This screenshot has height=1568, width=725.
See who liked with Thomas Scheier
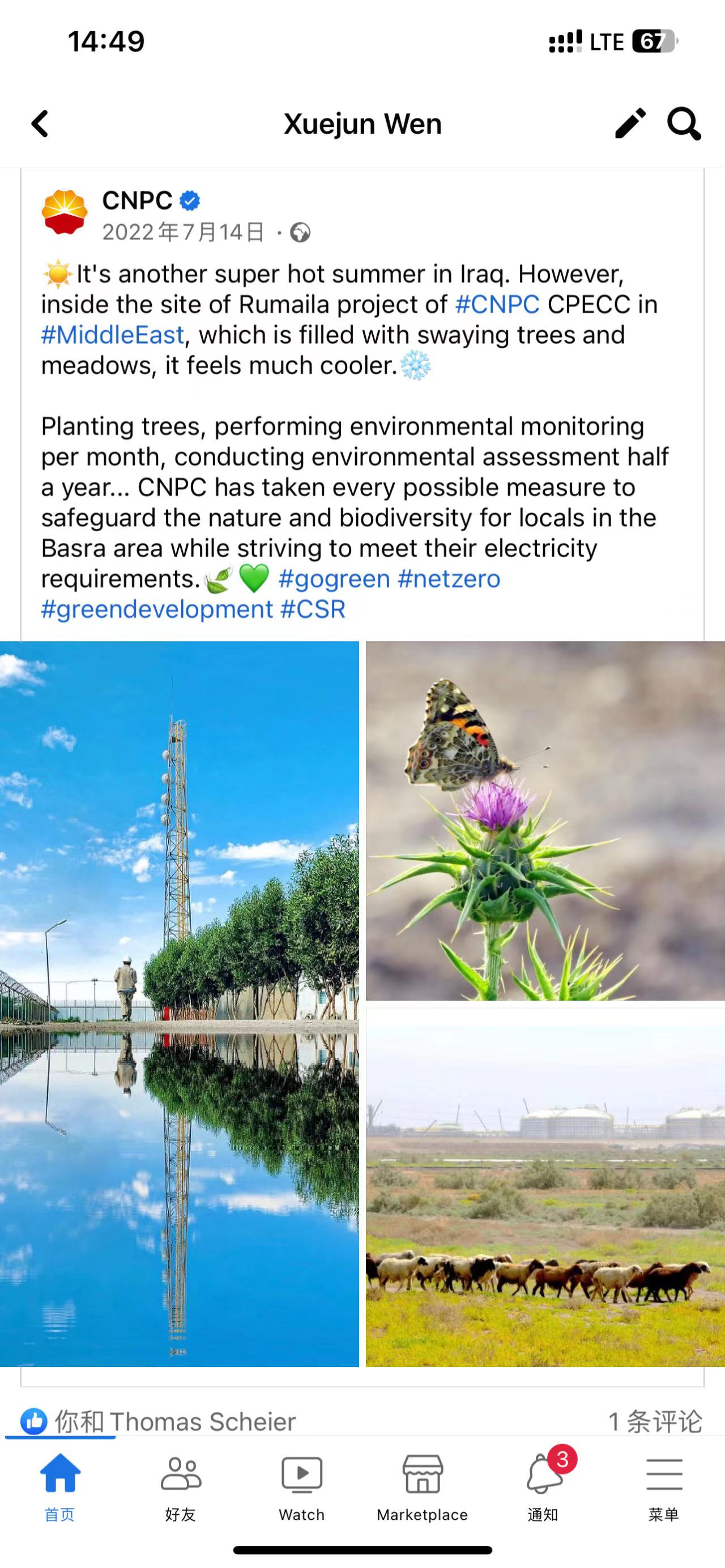click(158, 1422)
